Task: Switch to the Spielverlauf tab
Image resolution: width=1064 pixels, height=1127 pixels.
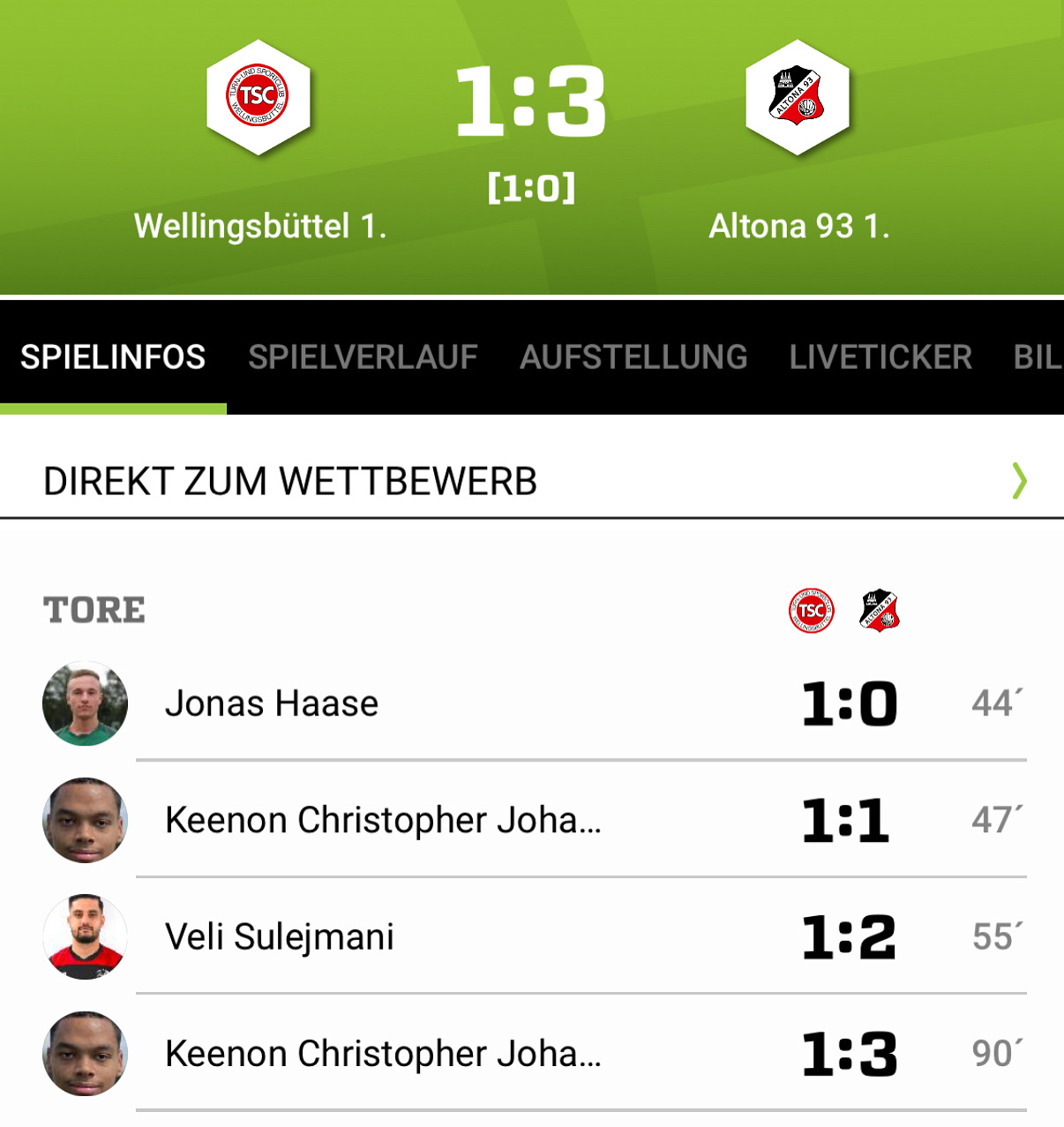Action: [x=363, y=357]
